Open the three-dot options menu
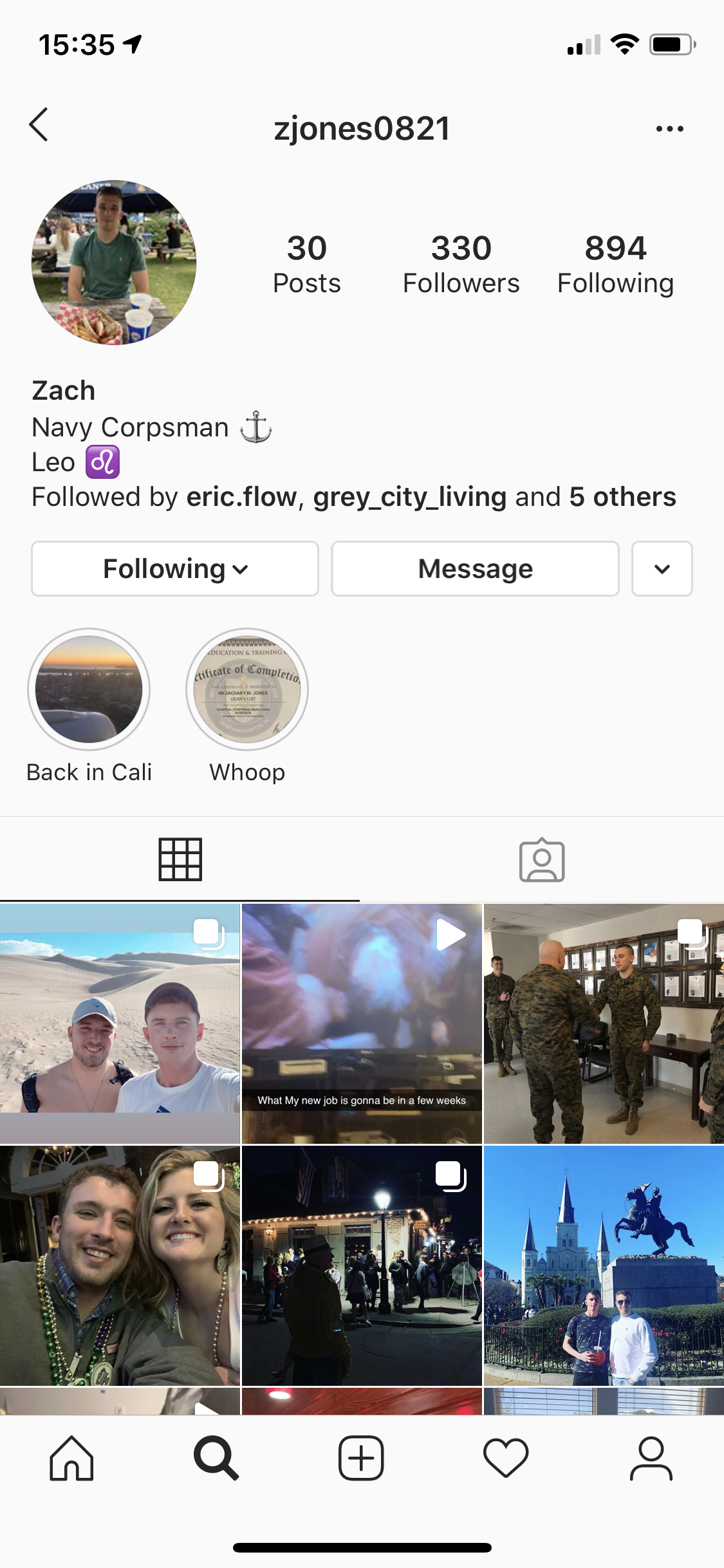The image size is (724, 1568). 669,129
